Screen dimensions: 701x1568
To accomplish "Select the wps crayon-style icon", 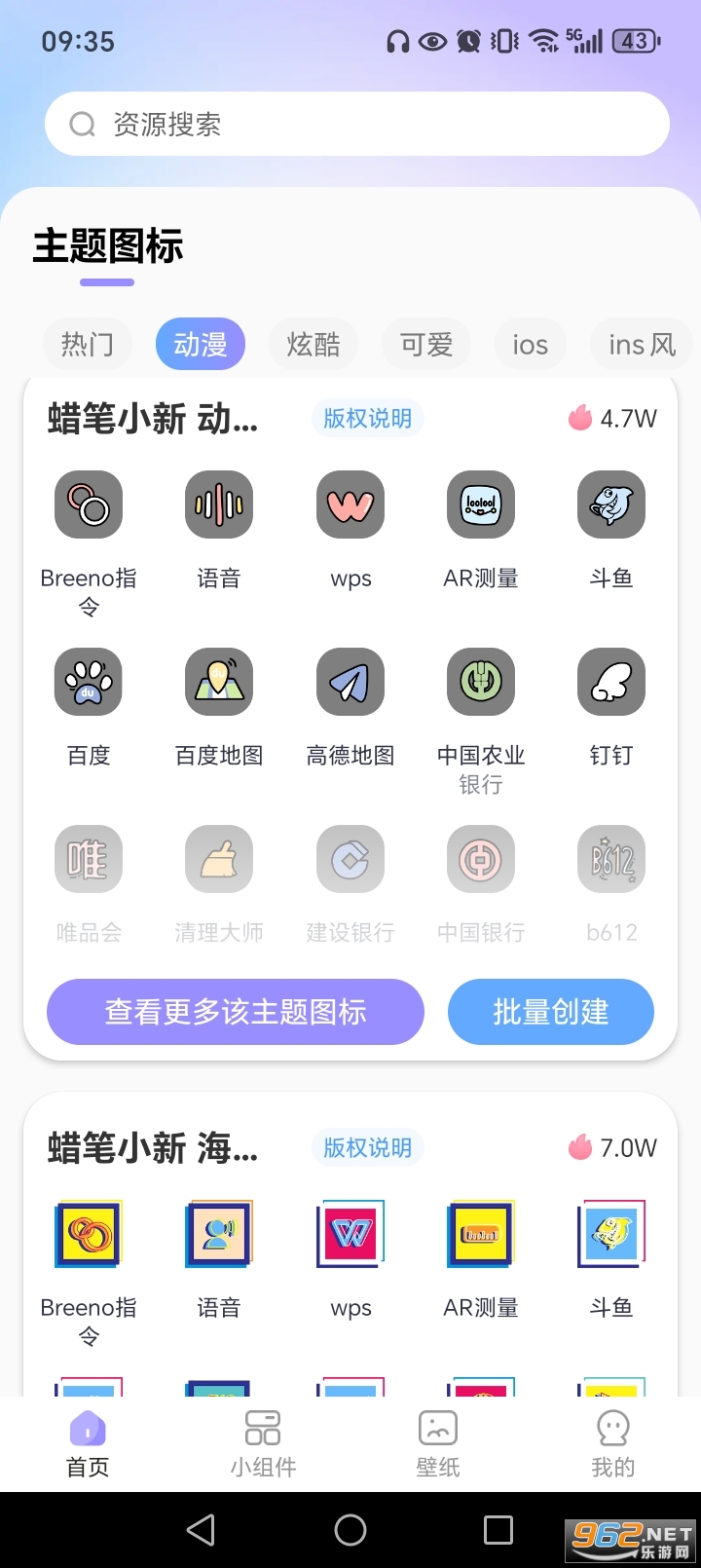I will (350, 504).
